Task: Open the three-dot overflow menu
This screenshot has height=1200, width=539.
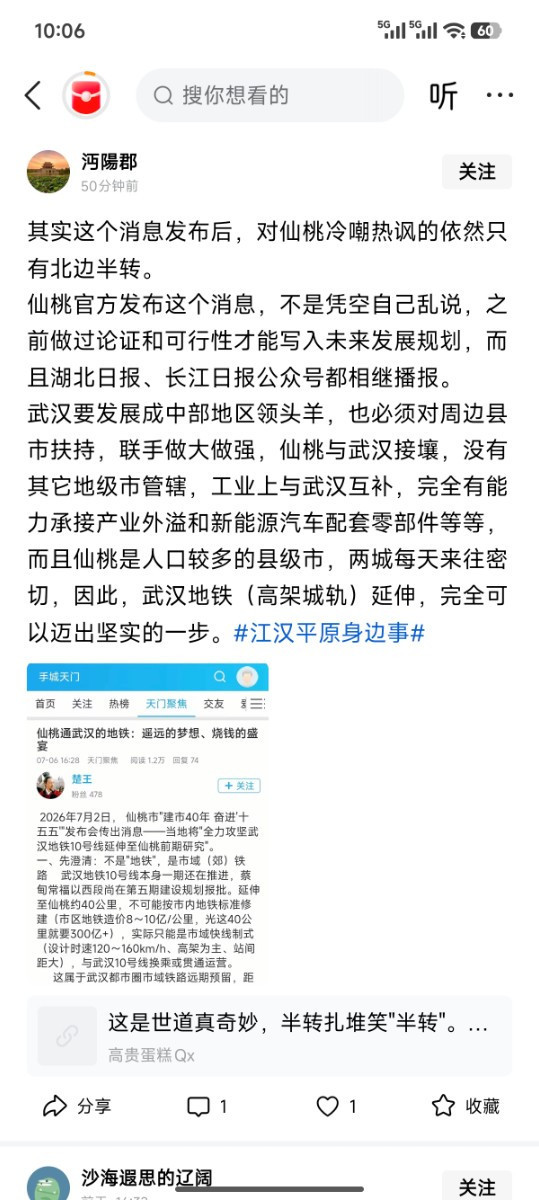Action: click(500, 96)
